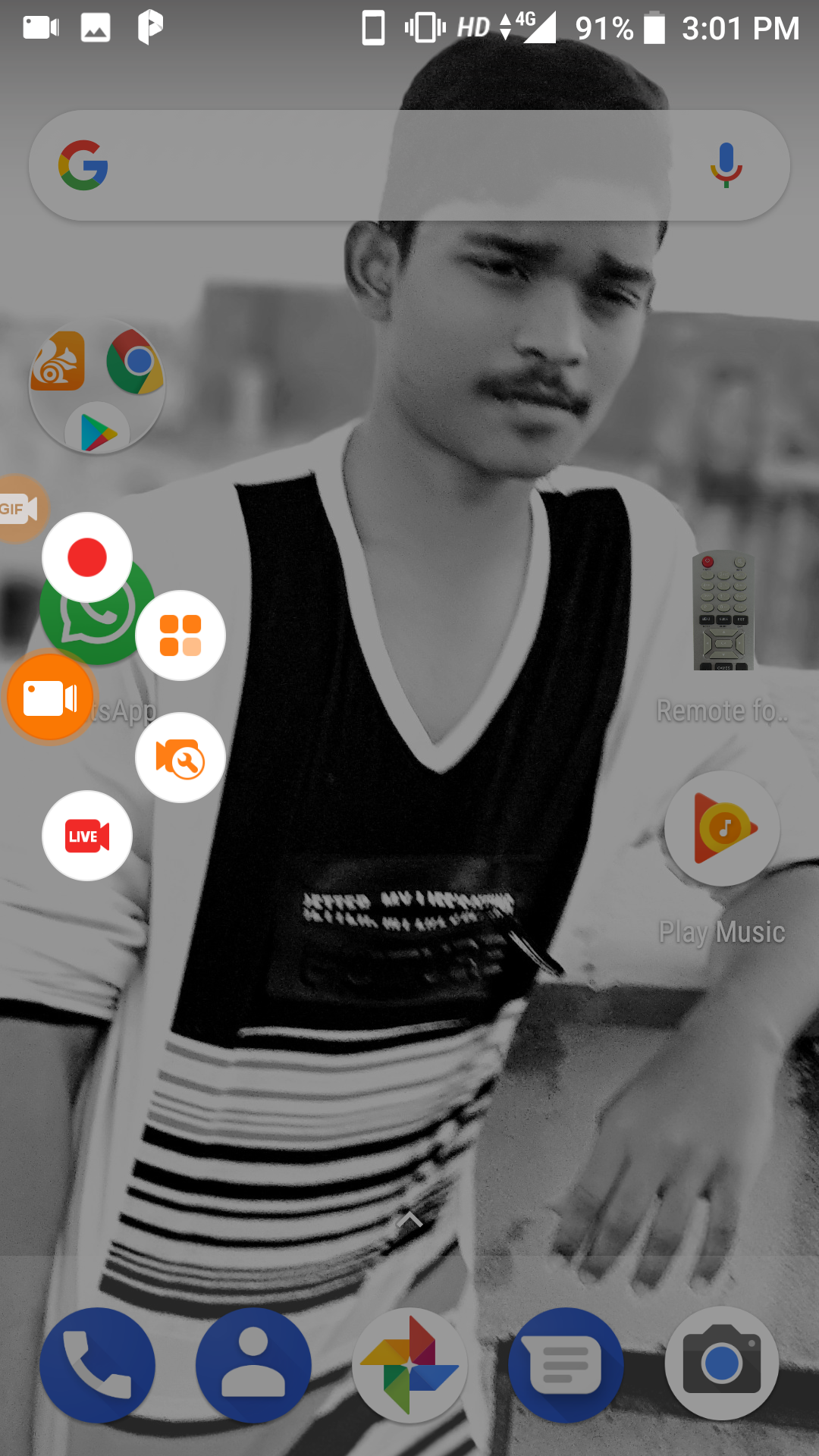Image resolution: width=819 pixels, height=1456 pixels.
Task: Open the video tools wrench button
Action: 180,758
